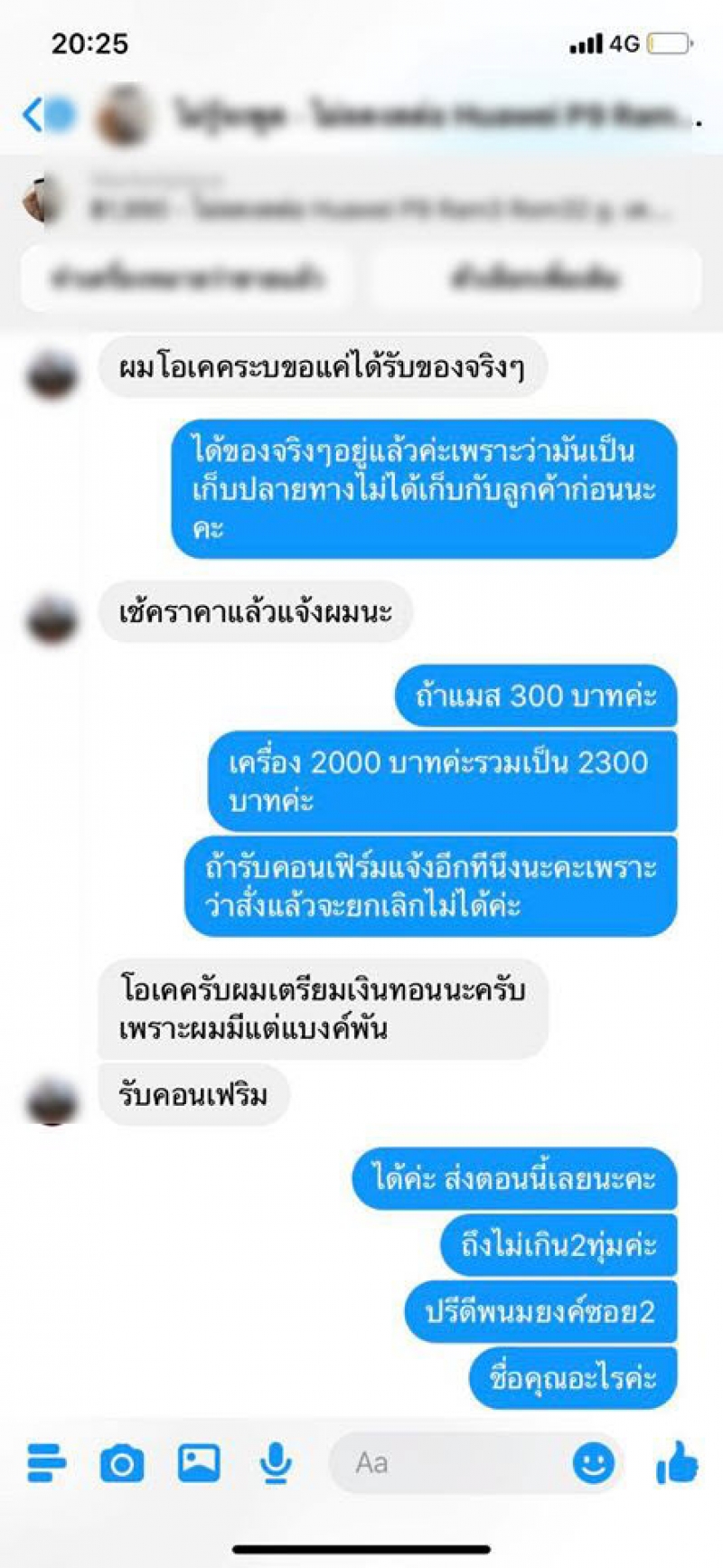Record a voice message with the microphone
This screenshot has width=723, height=1568.
(x=276, y=1462)
